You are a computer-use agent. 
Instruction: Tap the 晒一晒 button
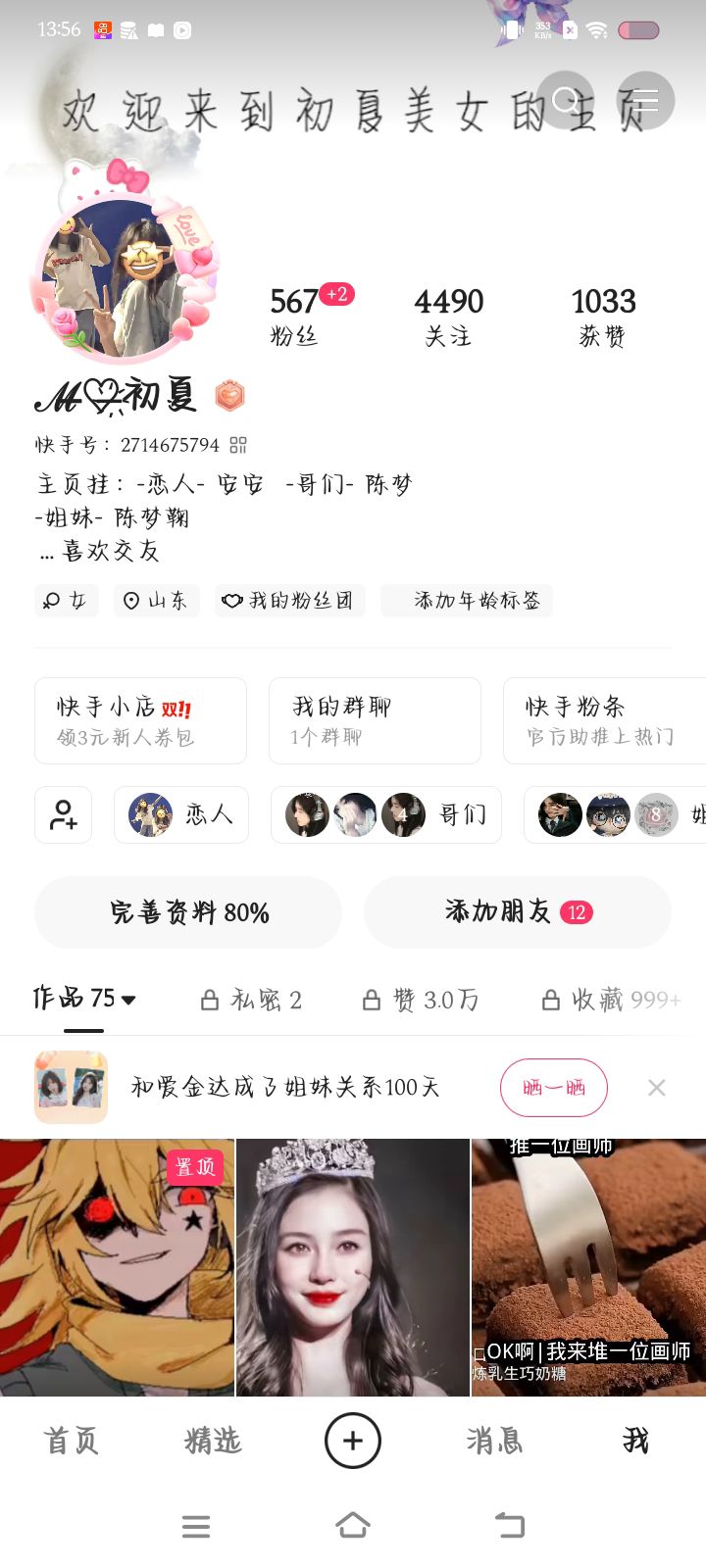pos(554,1087)
